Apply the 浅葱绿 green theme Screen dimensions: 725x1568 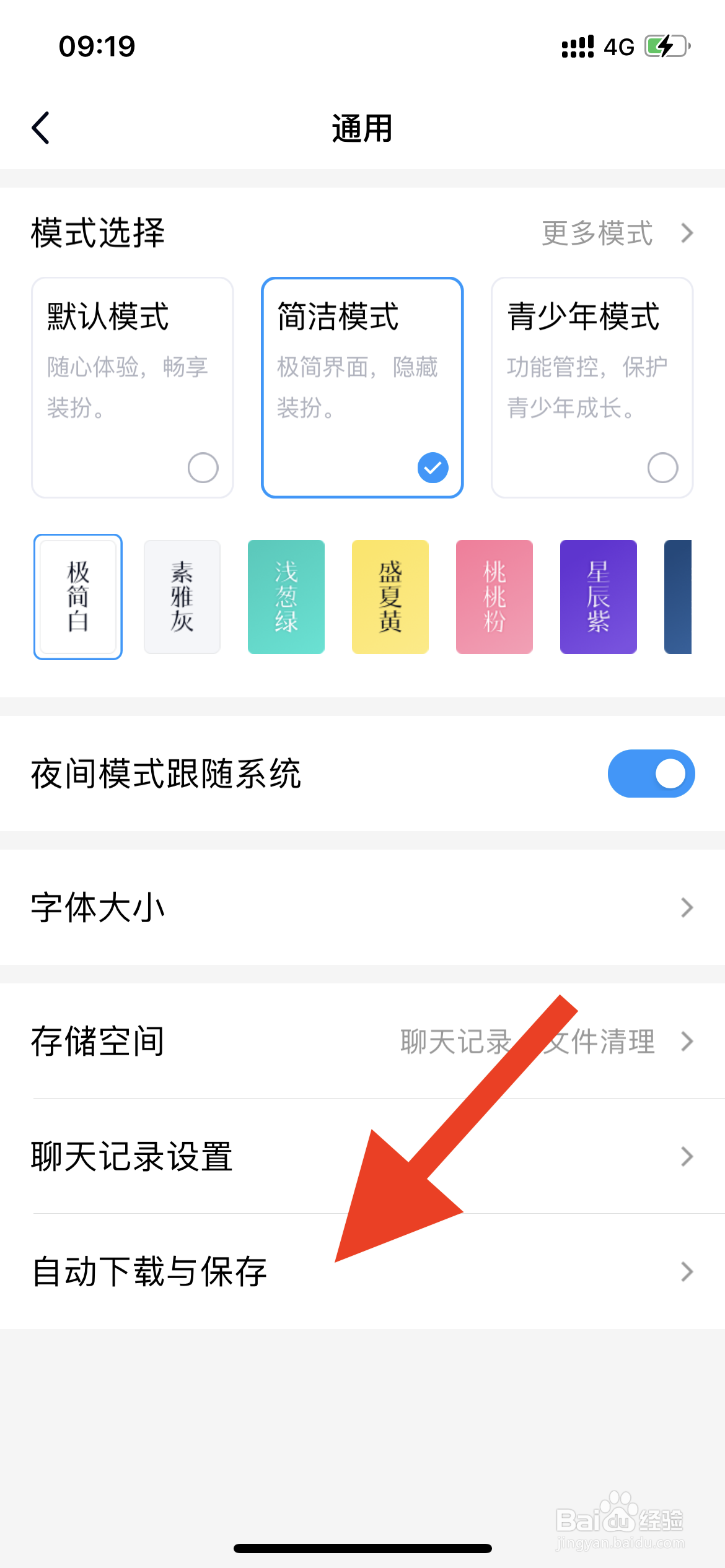(286, 596)
